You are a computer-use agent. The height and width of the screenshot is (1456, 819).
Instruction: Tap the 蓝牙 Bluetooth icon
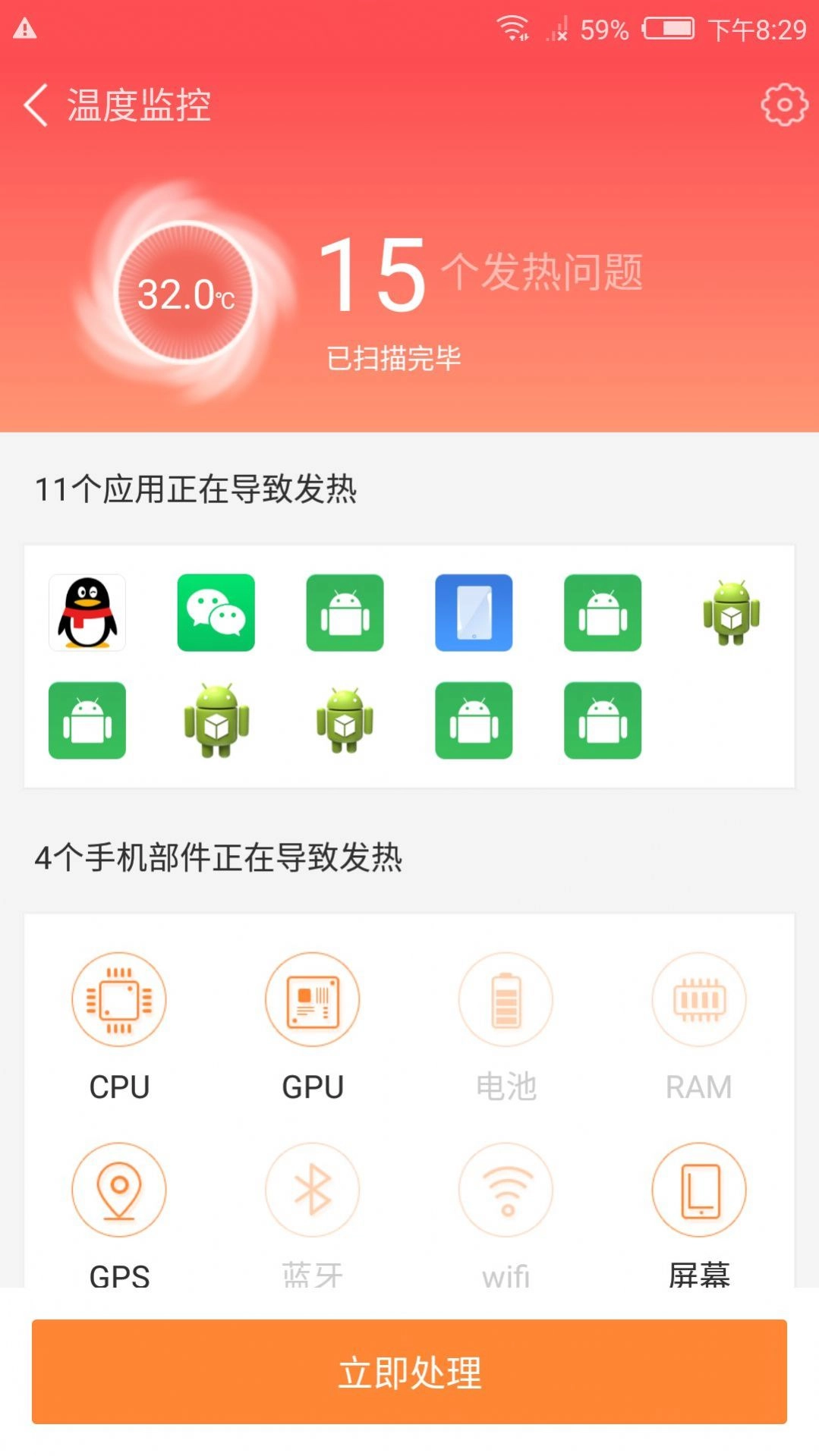pos(312,1190)
